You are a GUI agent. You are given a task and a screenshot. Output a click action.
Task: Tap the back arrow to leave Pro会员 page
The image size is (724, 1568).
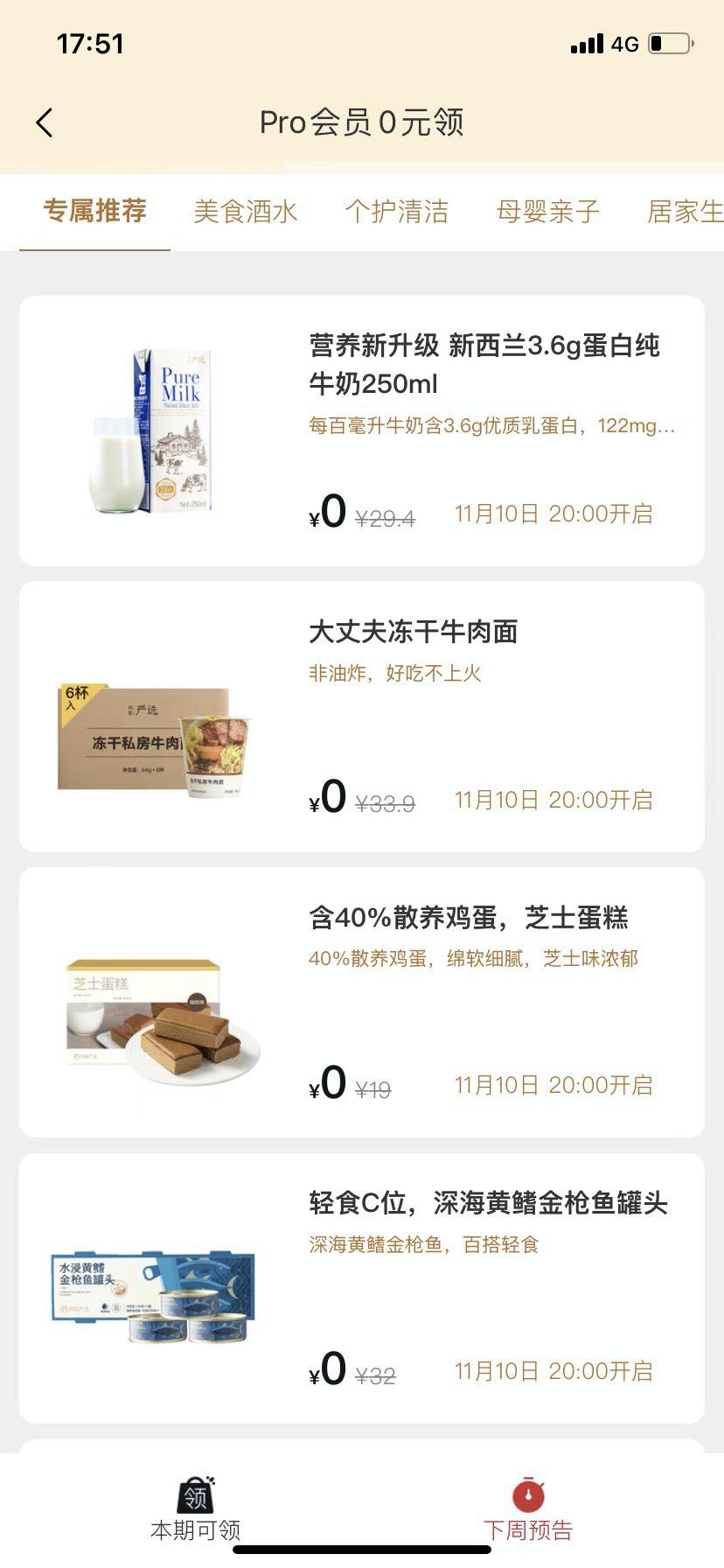[45, 122]
